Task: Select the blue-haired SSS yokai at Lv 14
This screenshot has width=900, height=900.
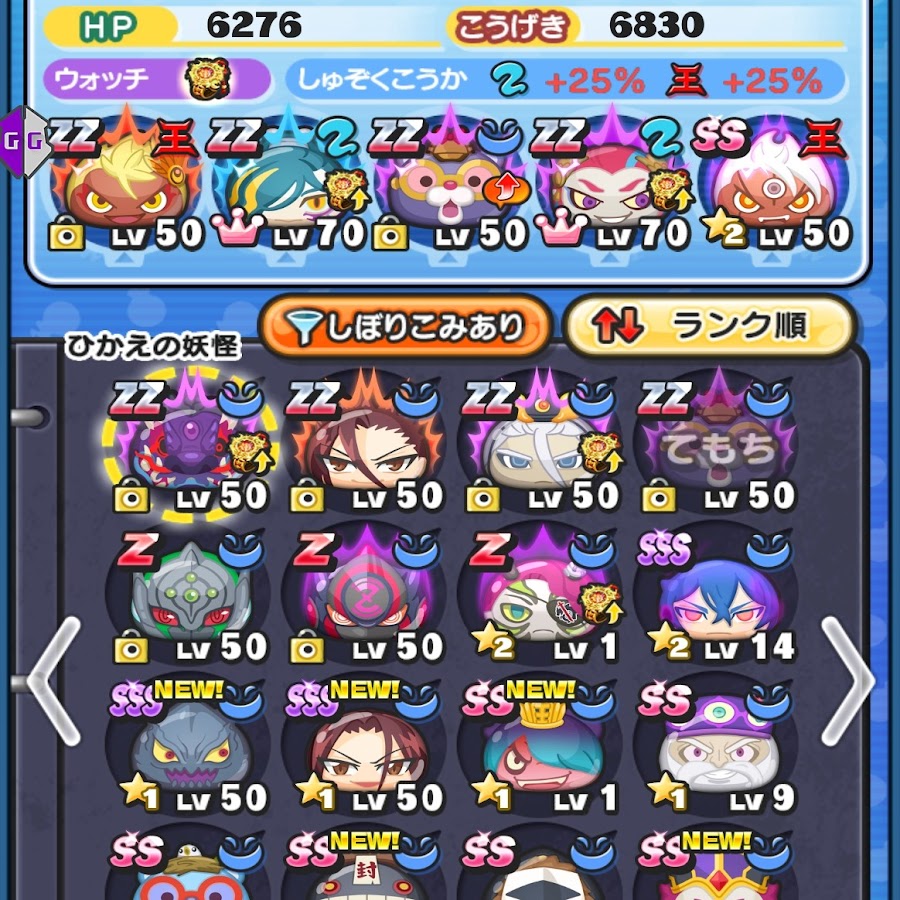Action: coord(716,602)
